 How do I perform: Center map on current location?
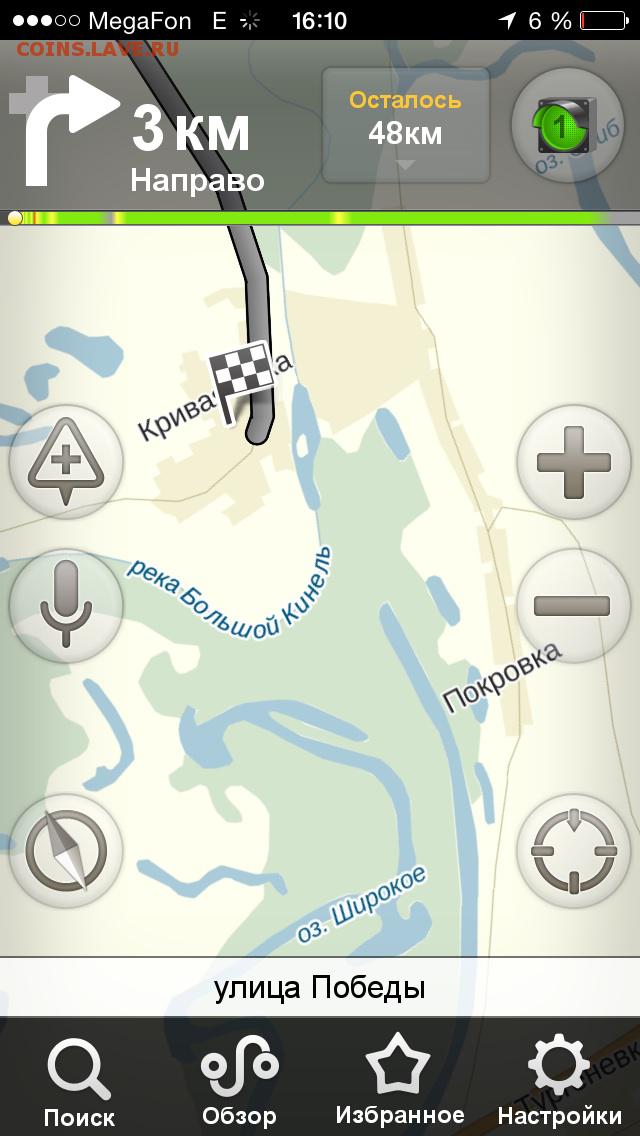pos(573,850)
